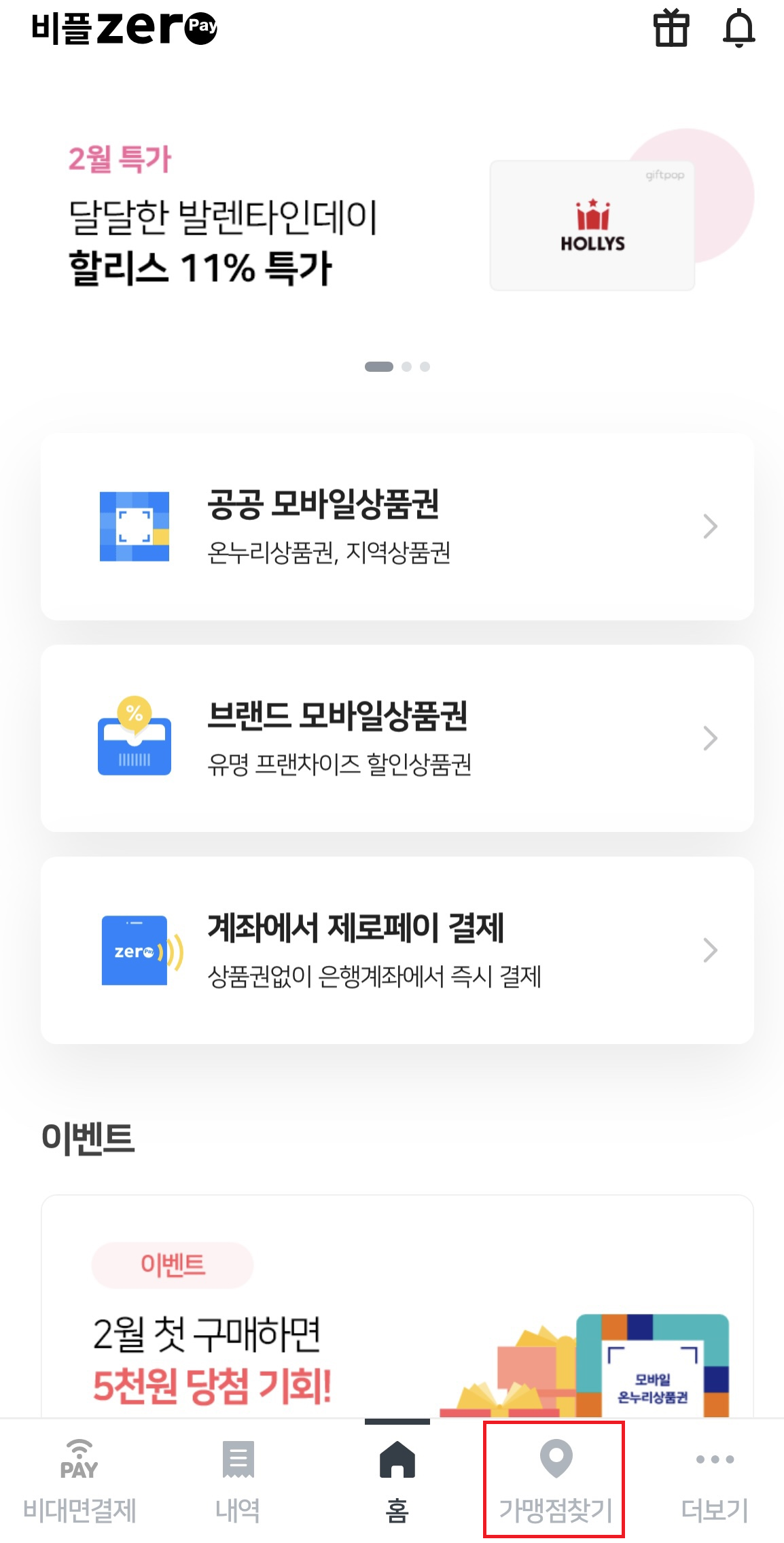Select the first carousel indicator dot
784x1543 pixels.
click(378, 366)
